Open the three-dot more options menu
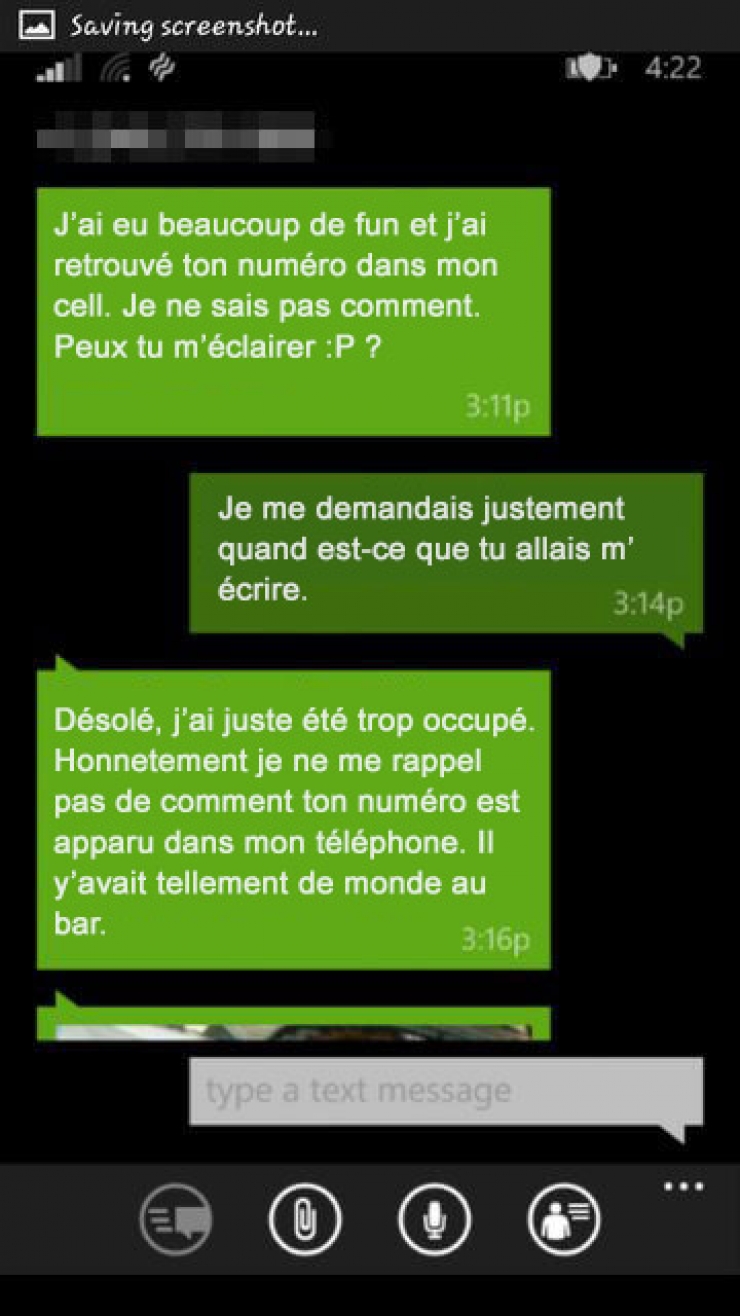Screen dimensions: 740x1316 coord(684,1187)
